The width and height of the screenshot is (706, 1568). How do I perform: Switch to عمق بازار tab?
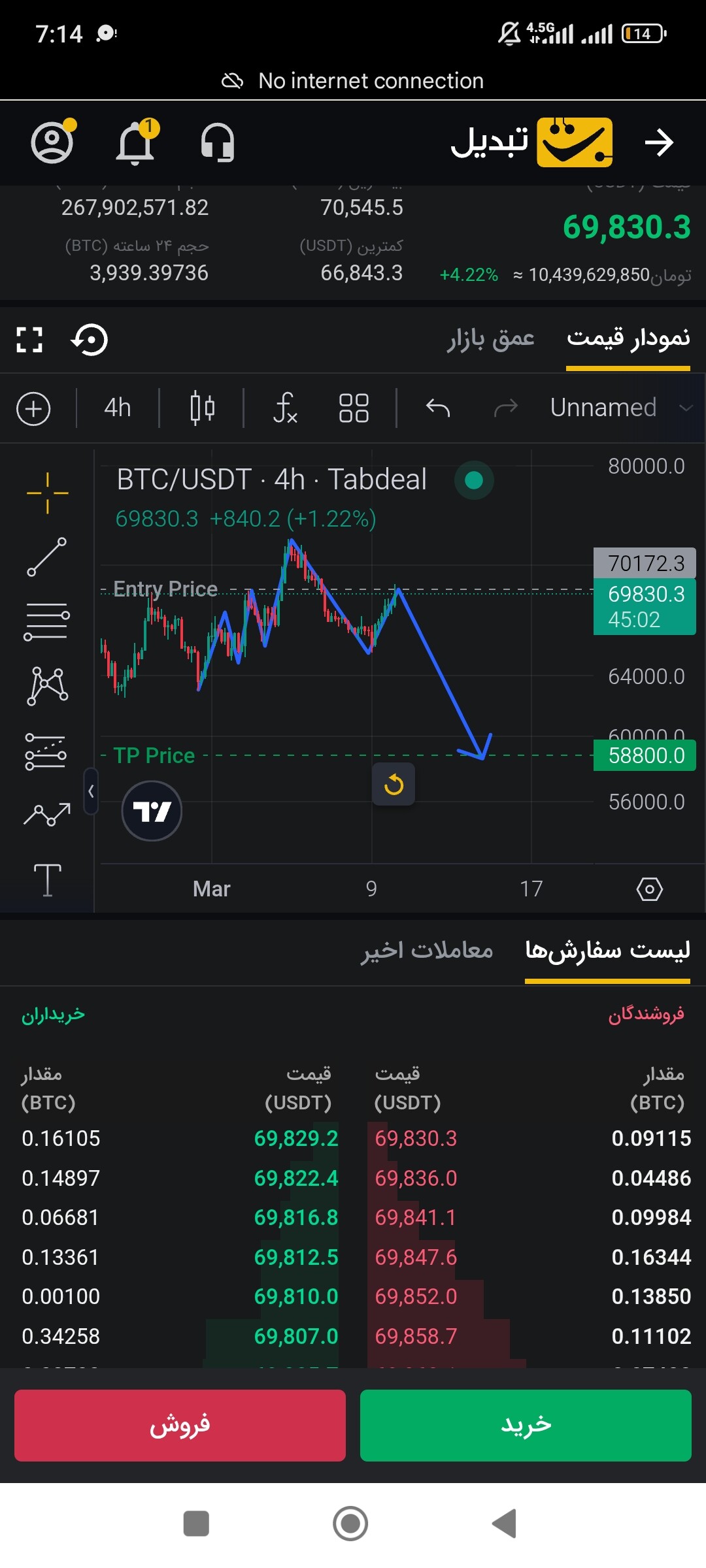tap(490, 338)
